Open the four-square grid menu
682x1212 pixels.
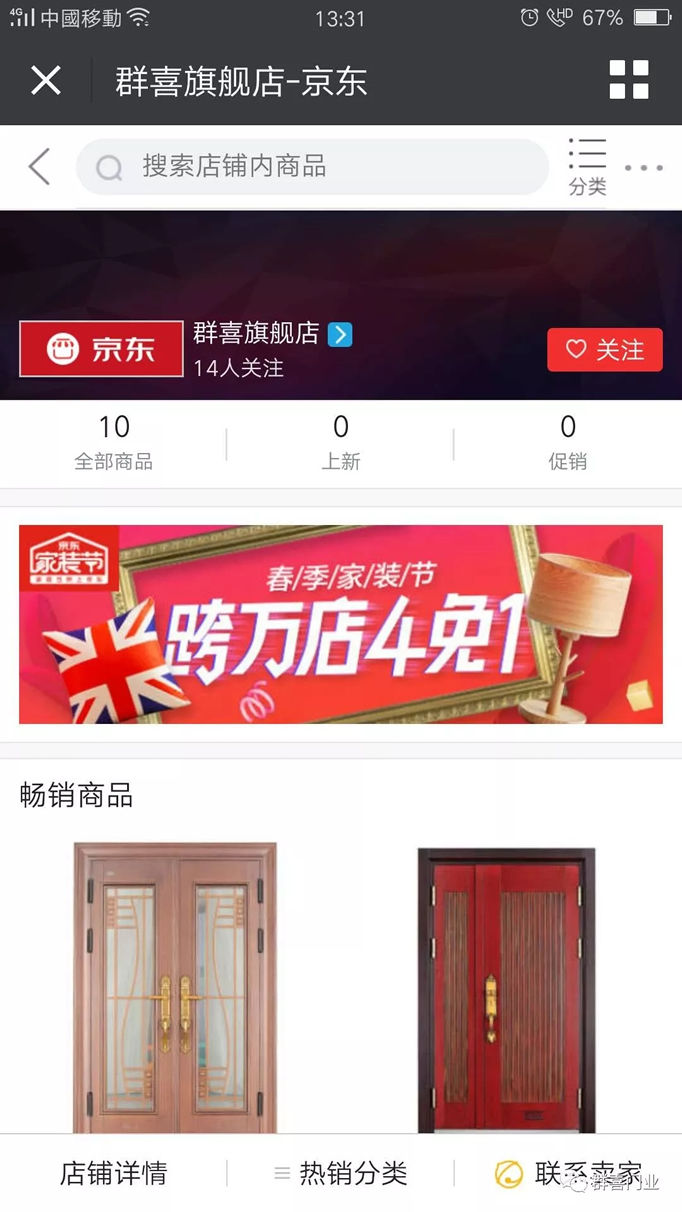[629, 80]
